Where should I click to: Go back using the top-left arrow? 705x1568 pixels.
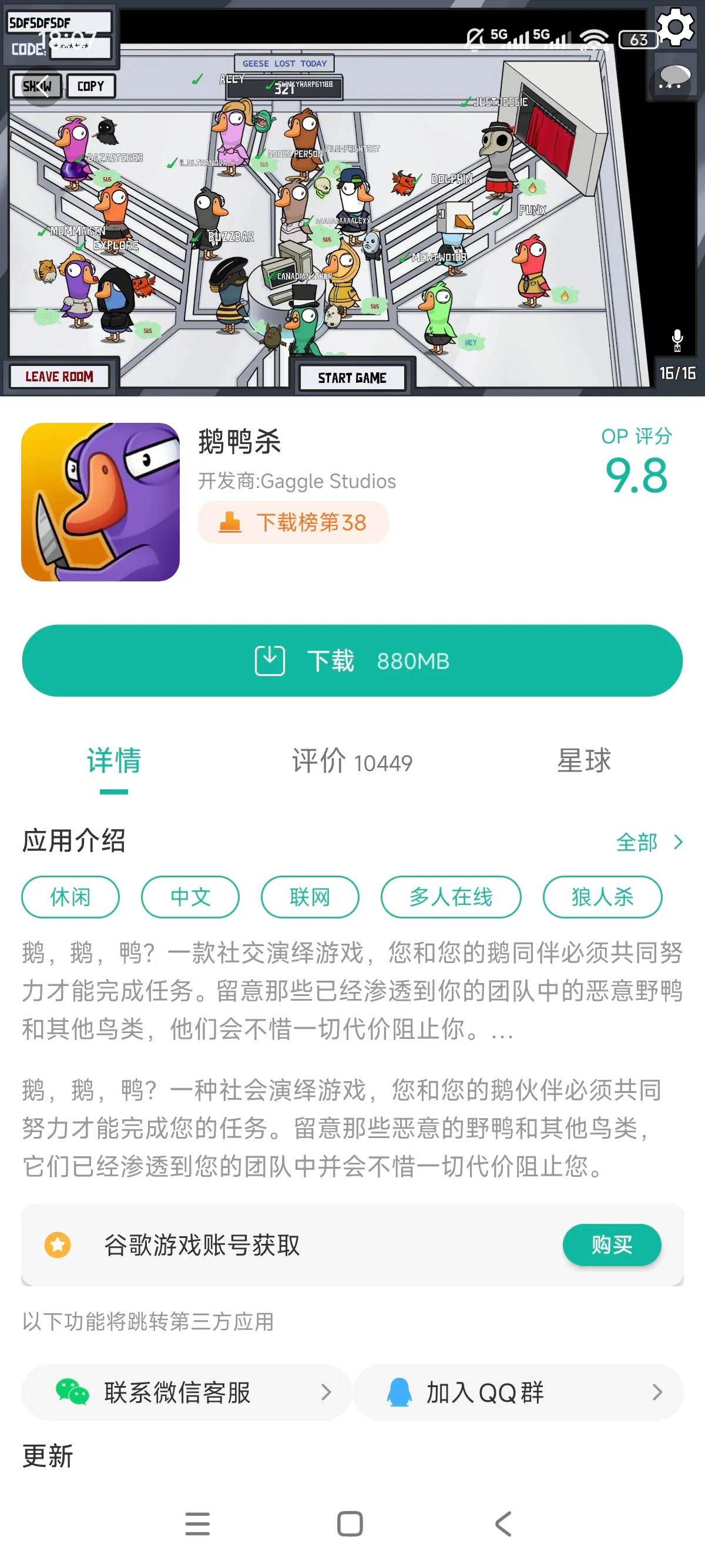[41, 86]
